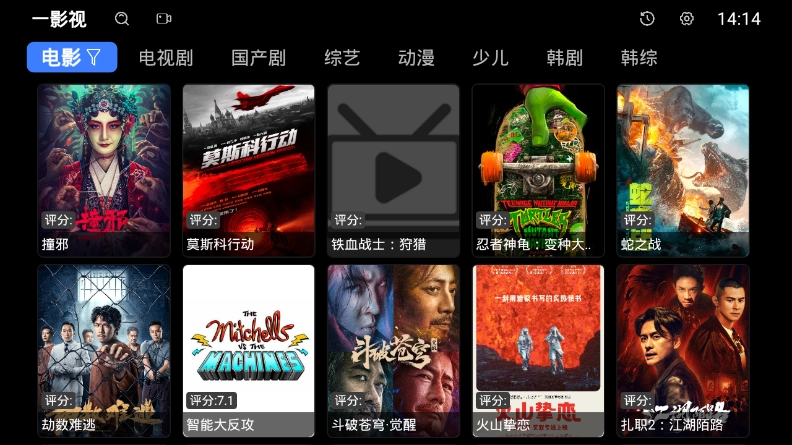The width and height of the screenshot is (792, 445).
Task: Tap the video camera icon
Action: coord(164,19)
